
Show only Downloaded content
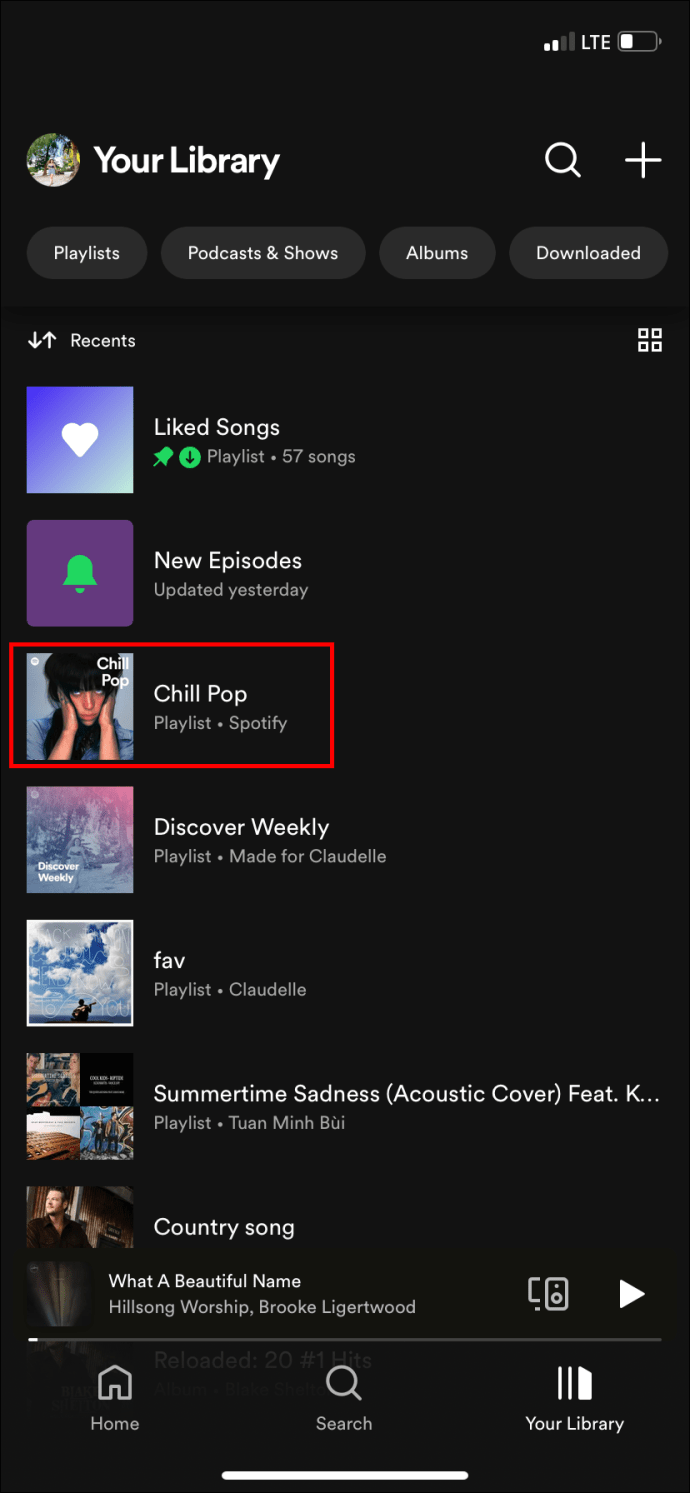(588, 253)
